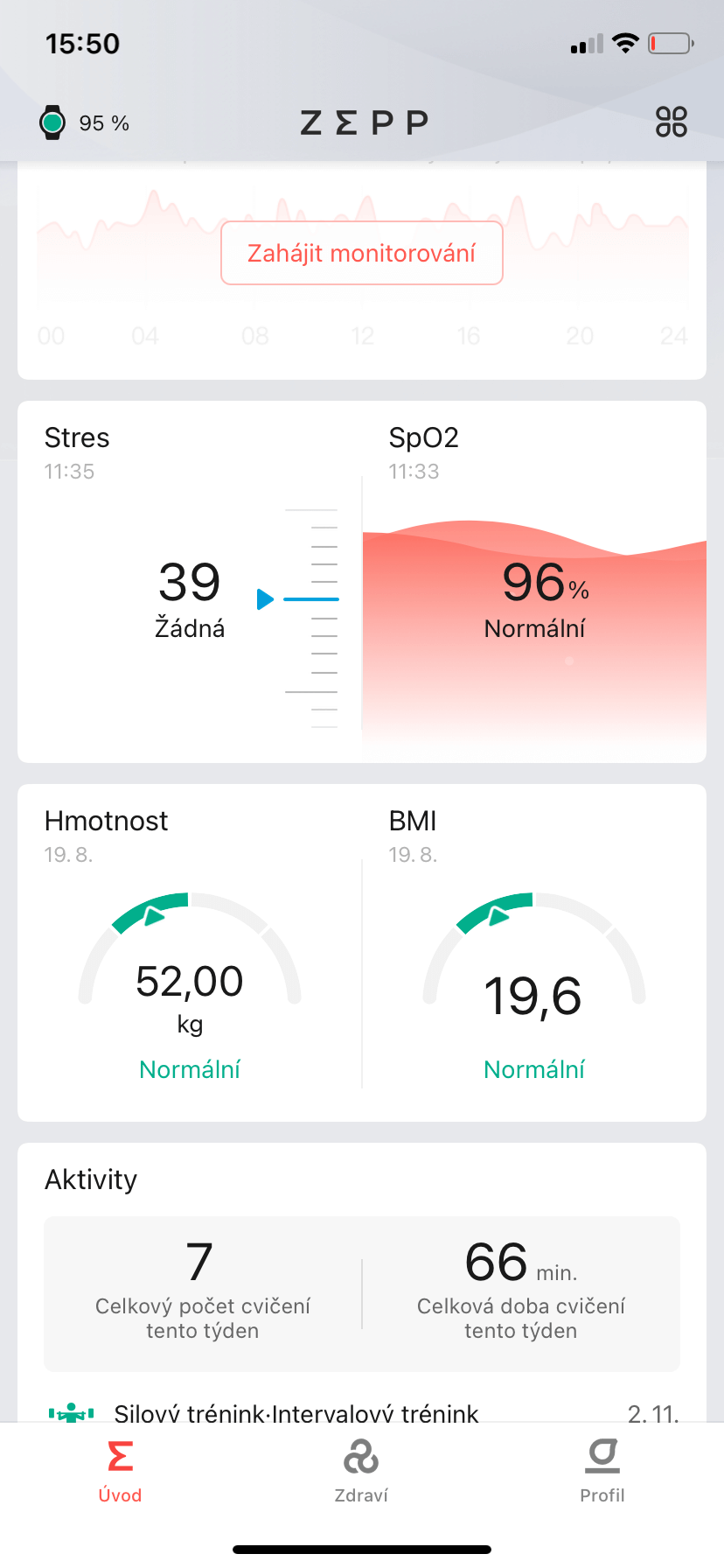Open the Hmotnost weight card
Image resolution: width=724 pixels, height=1568 pixels.
click(190, 954)
